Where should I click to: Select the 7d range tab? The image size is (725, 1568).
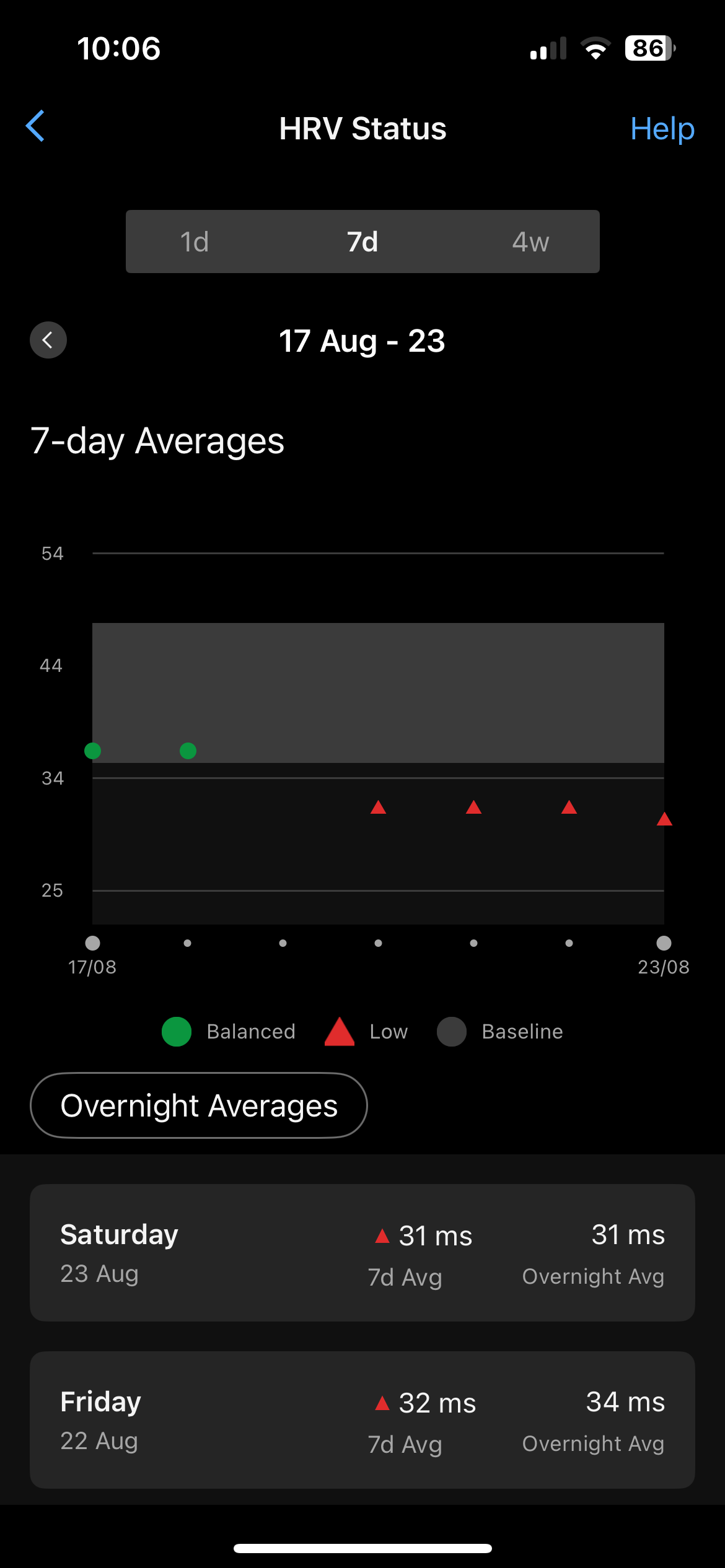362,242
